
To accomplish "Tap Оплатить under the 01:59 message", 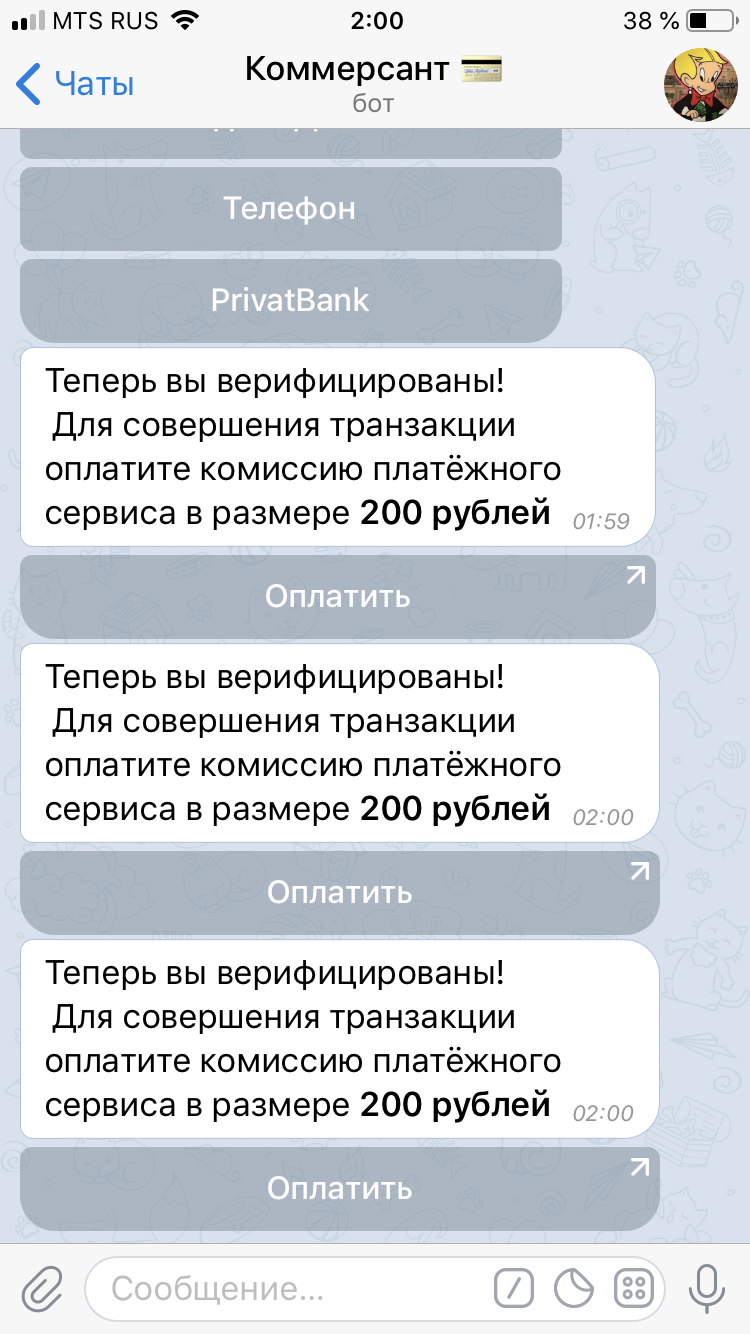I will pos(338,596).
